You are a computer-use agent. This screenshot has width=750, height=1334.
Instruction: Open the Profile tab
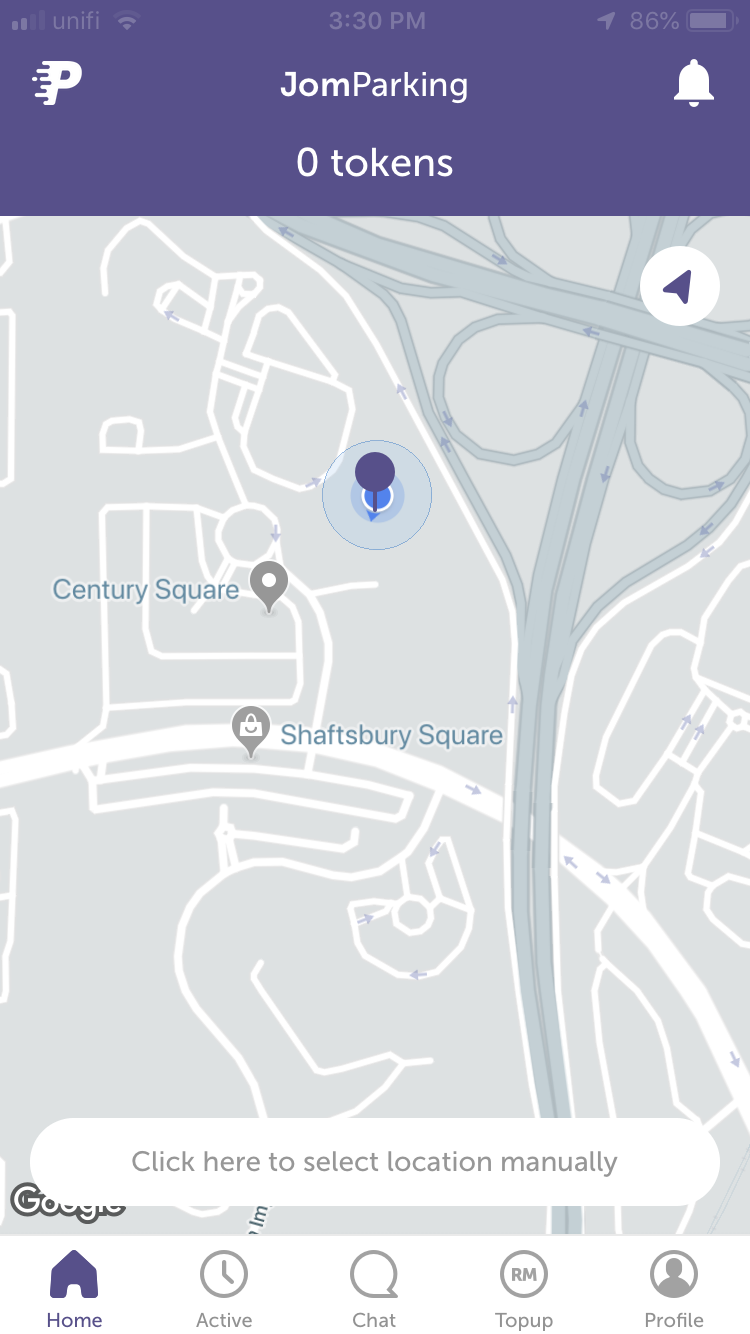click(x=674, y=1290)
